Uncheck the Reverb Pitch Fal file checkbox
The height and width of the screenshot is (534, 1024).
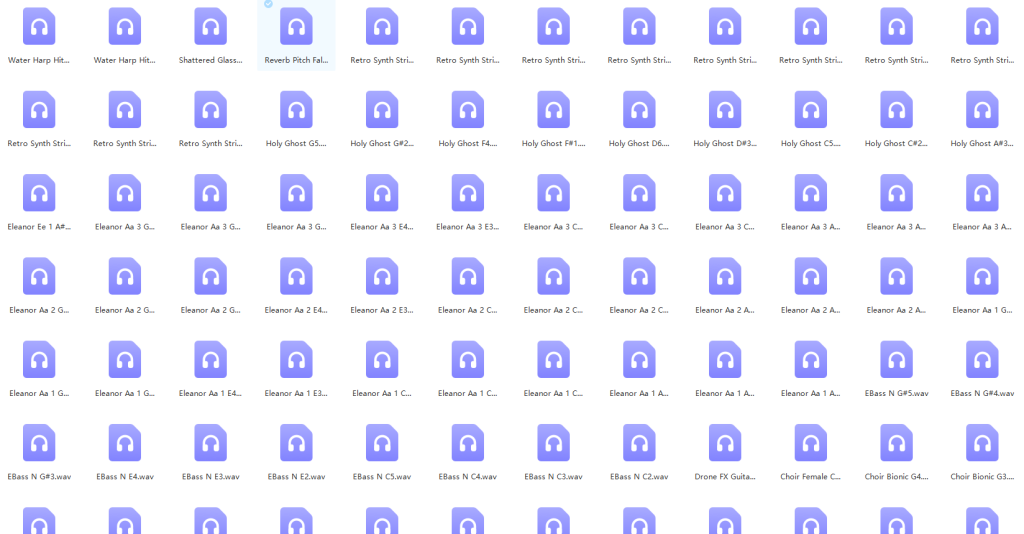(268, 5)
